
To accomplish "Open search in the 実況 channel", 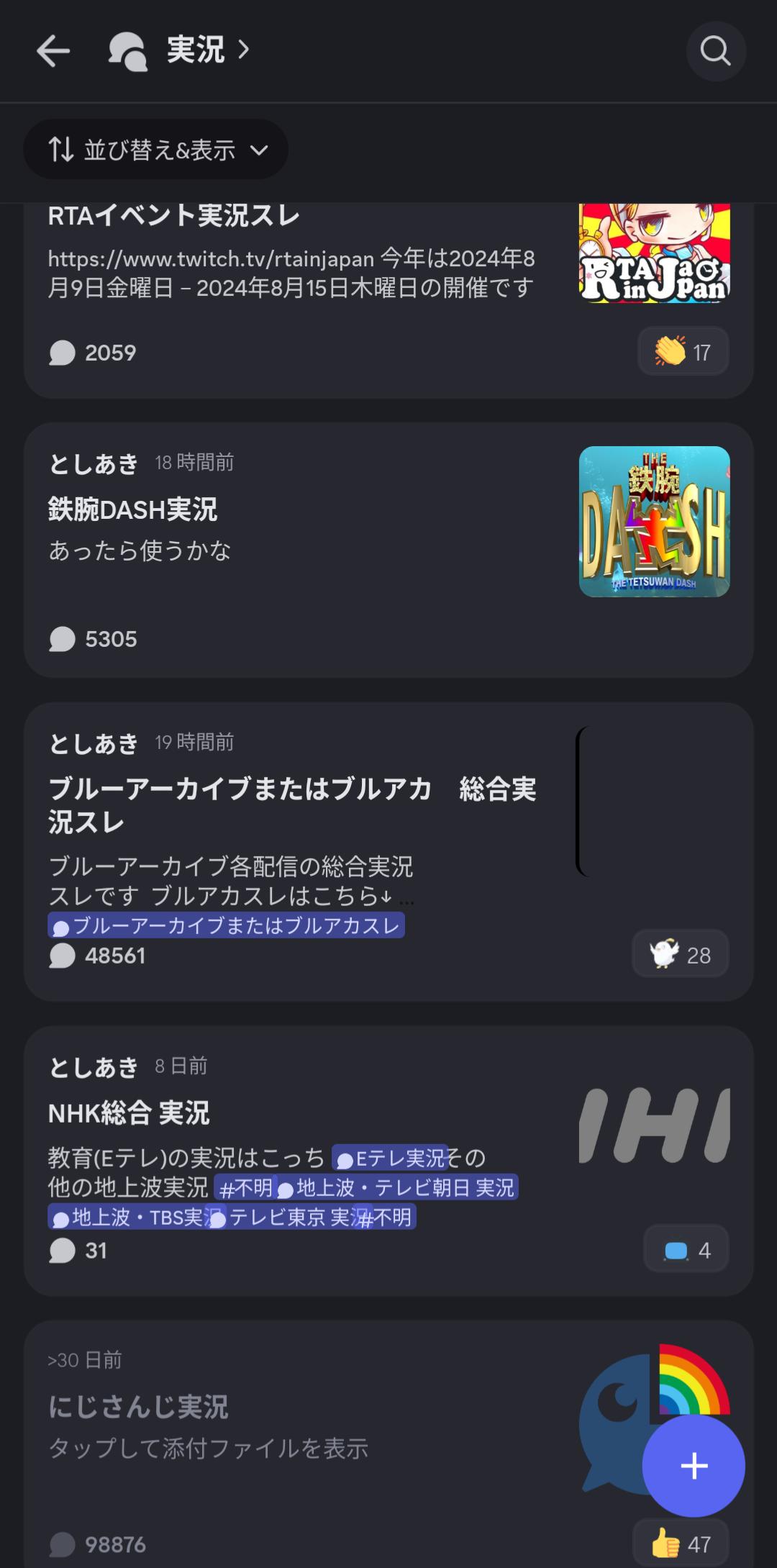I will point(715,51).
